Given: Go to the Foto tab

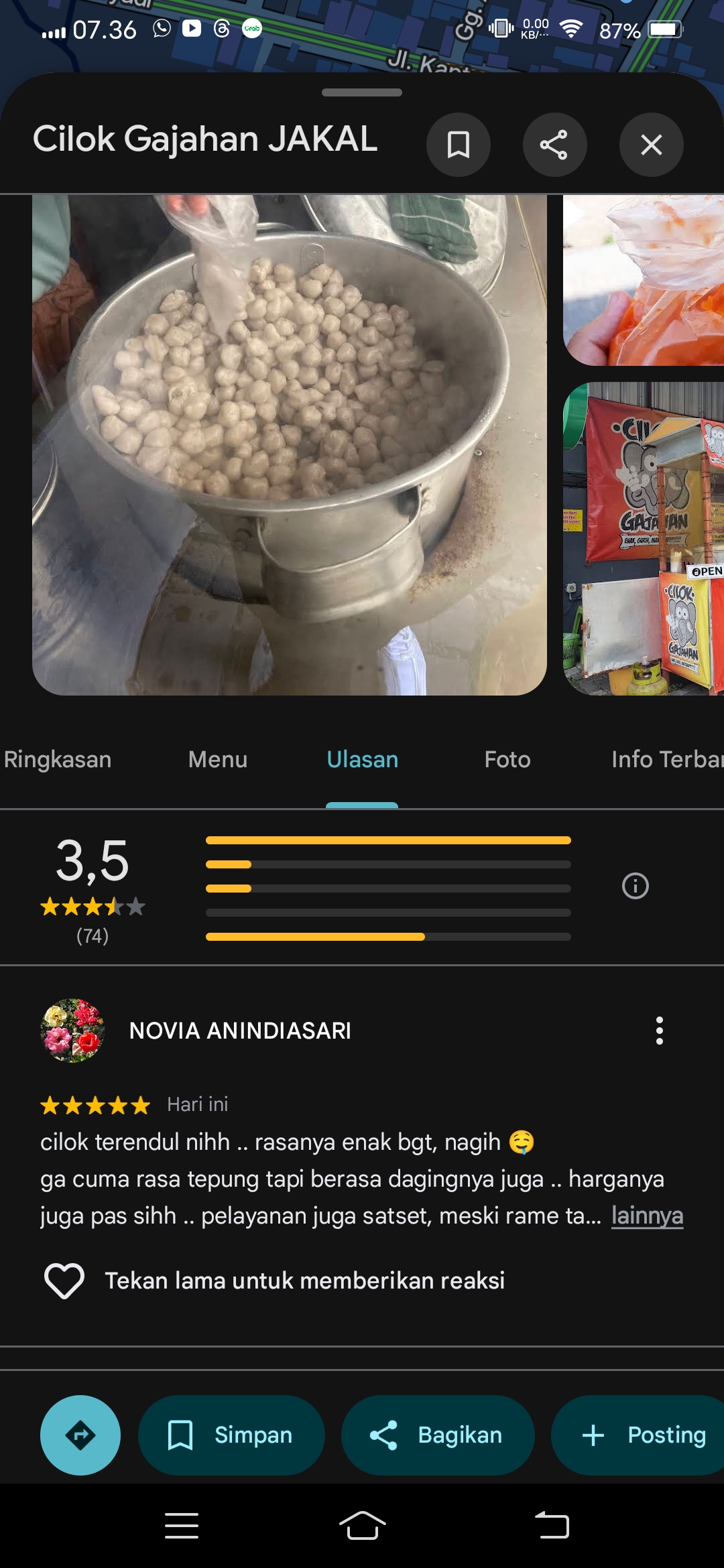Looking at the screenshot, I should (x=507, y=759).
